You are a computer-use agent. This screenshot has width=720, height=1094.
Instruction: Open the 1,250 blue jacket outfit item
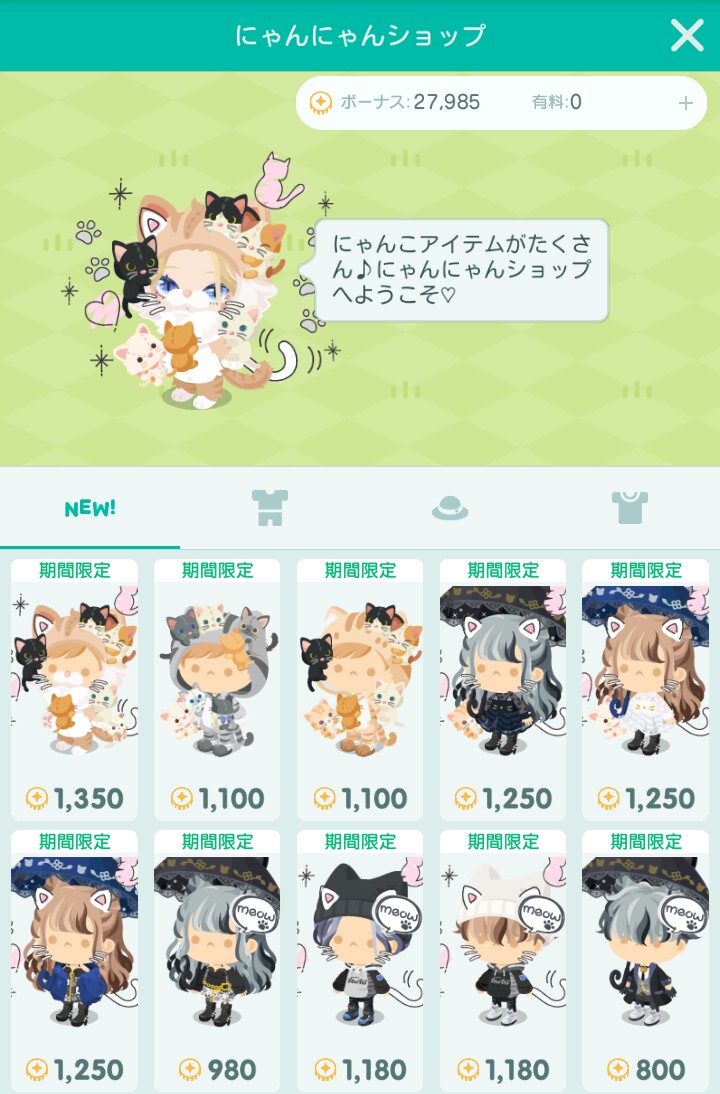click(74, 961)
